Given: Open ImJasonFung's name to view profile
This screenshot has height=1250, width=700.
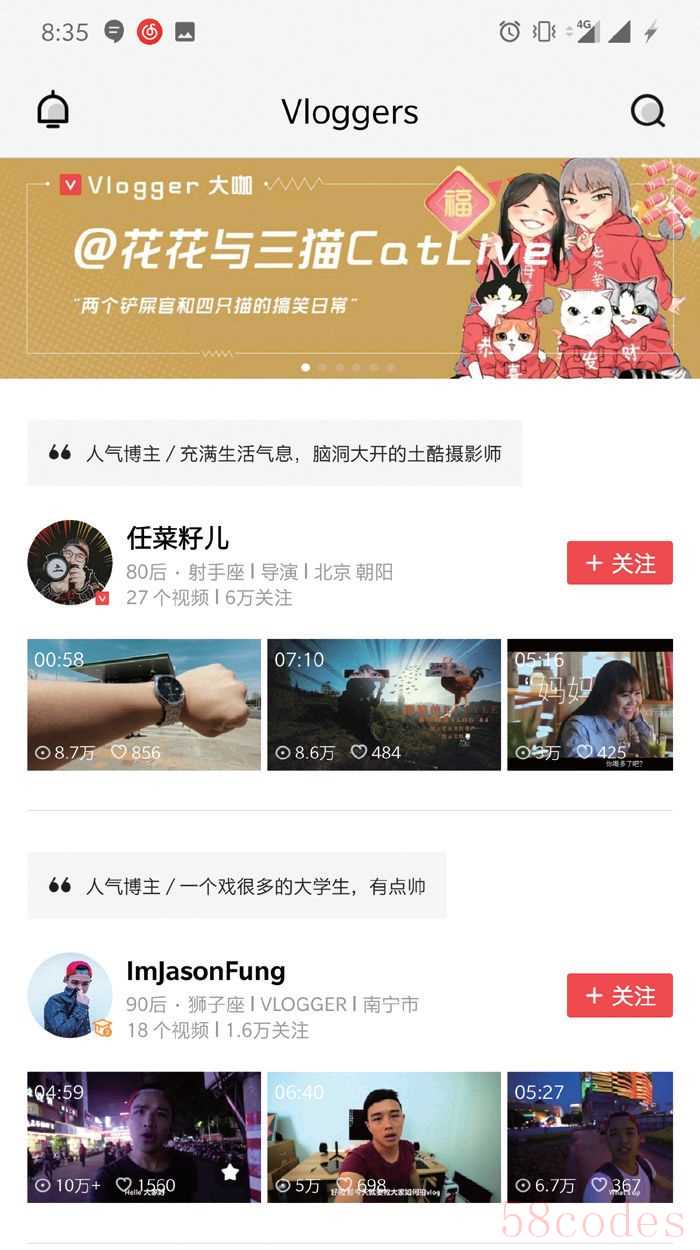Looking at the screenshot, I should point(206,971).
